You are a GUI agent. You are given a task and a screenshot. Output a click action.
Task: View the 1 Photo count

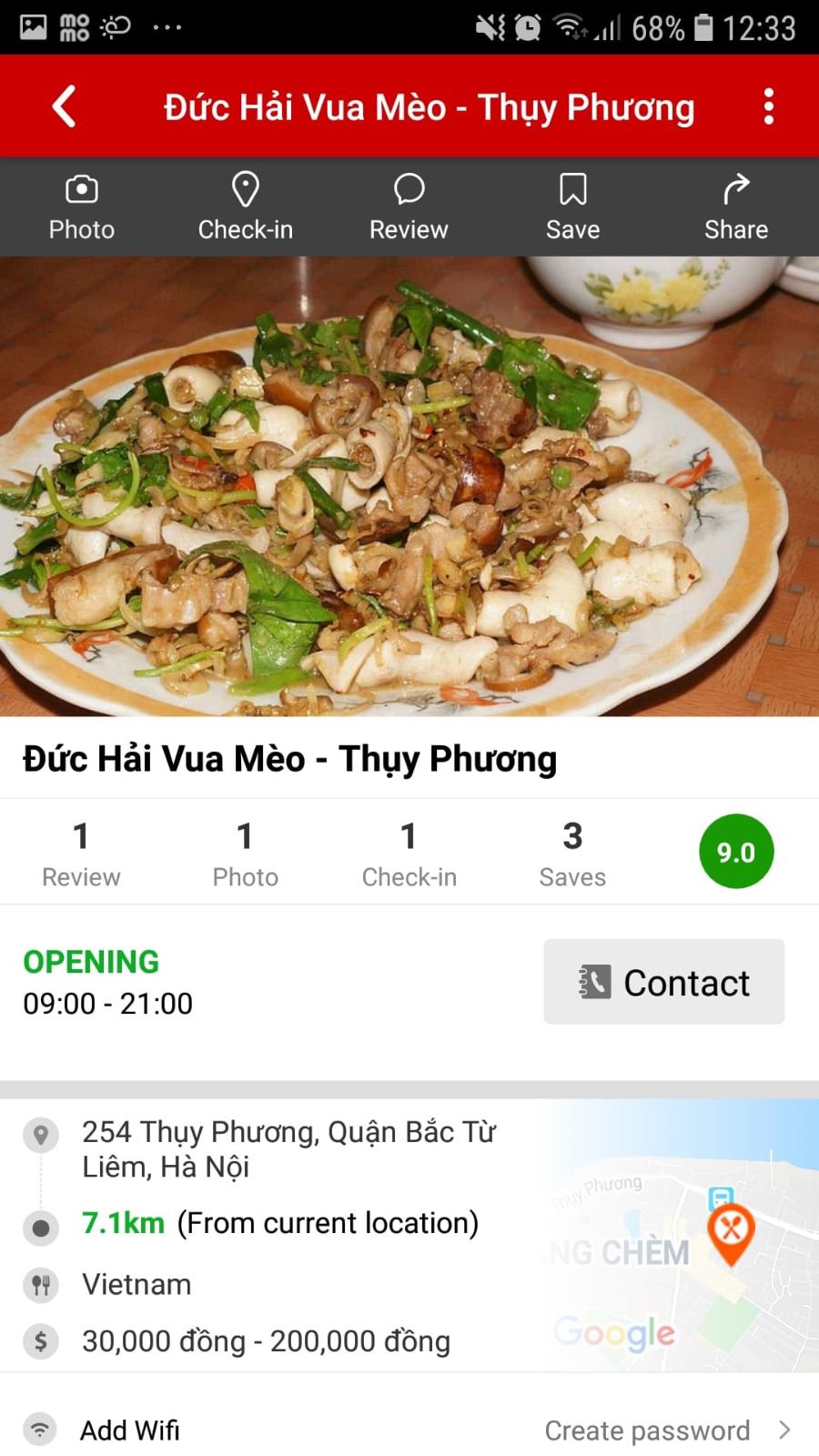pos(245,853)
